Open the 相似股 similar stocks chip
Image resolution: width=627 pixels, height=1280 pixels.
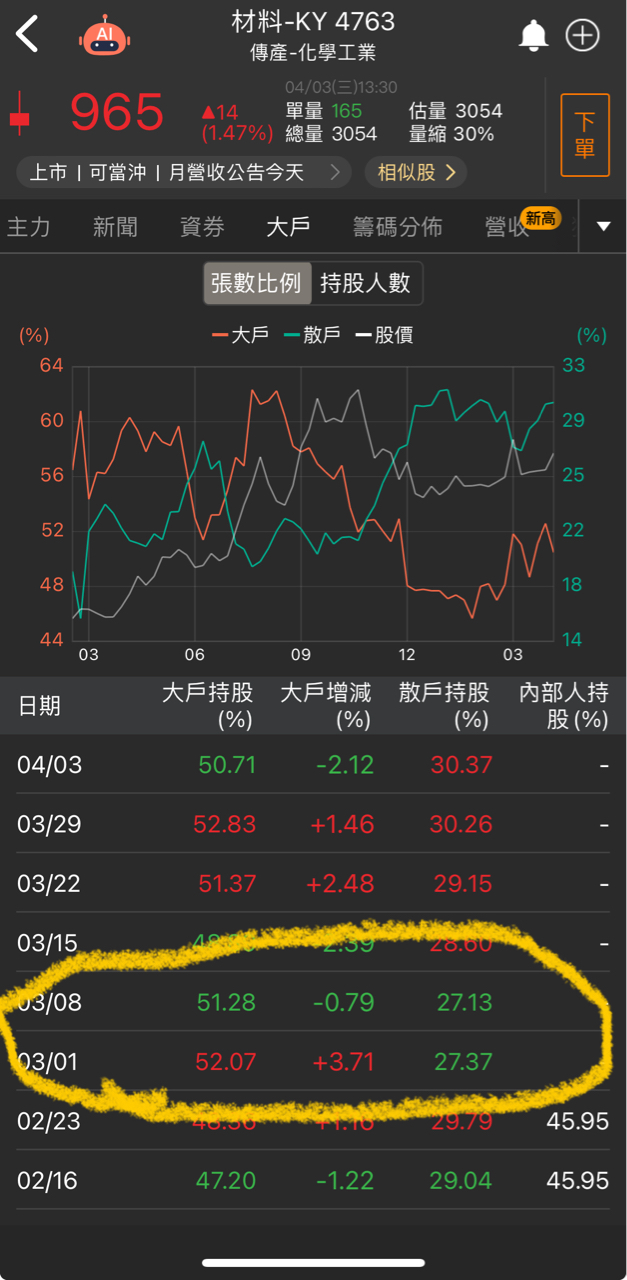[x=416, y=172]
